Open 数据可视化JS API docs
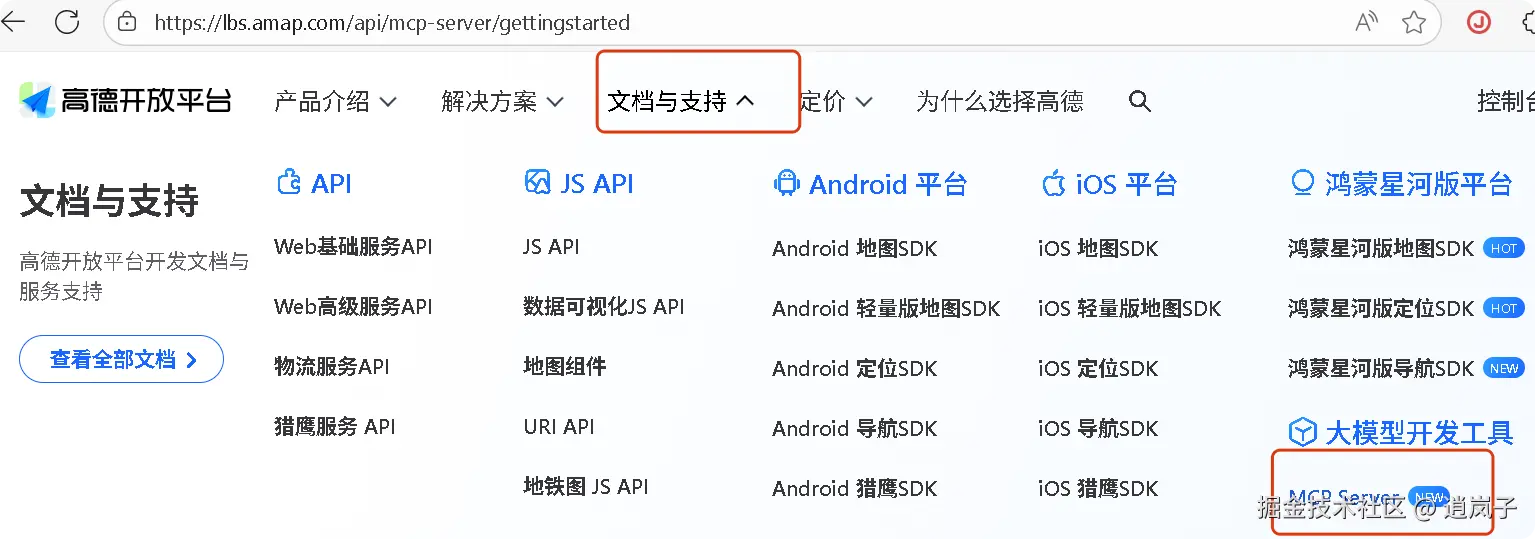Viewport: 1535px width, 539px height. click(603, 307)
